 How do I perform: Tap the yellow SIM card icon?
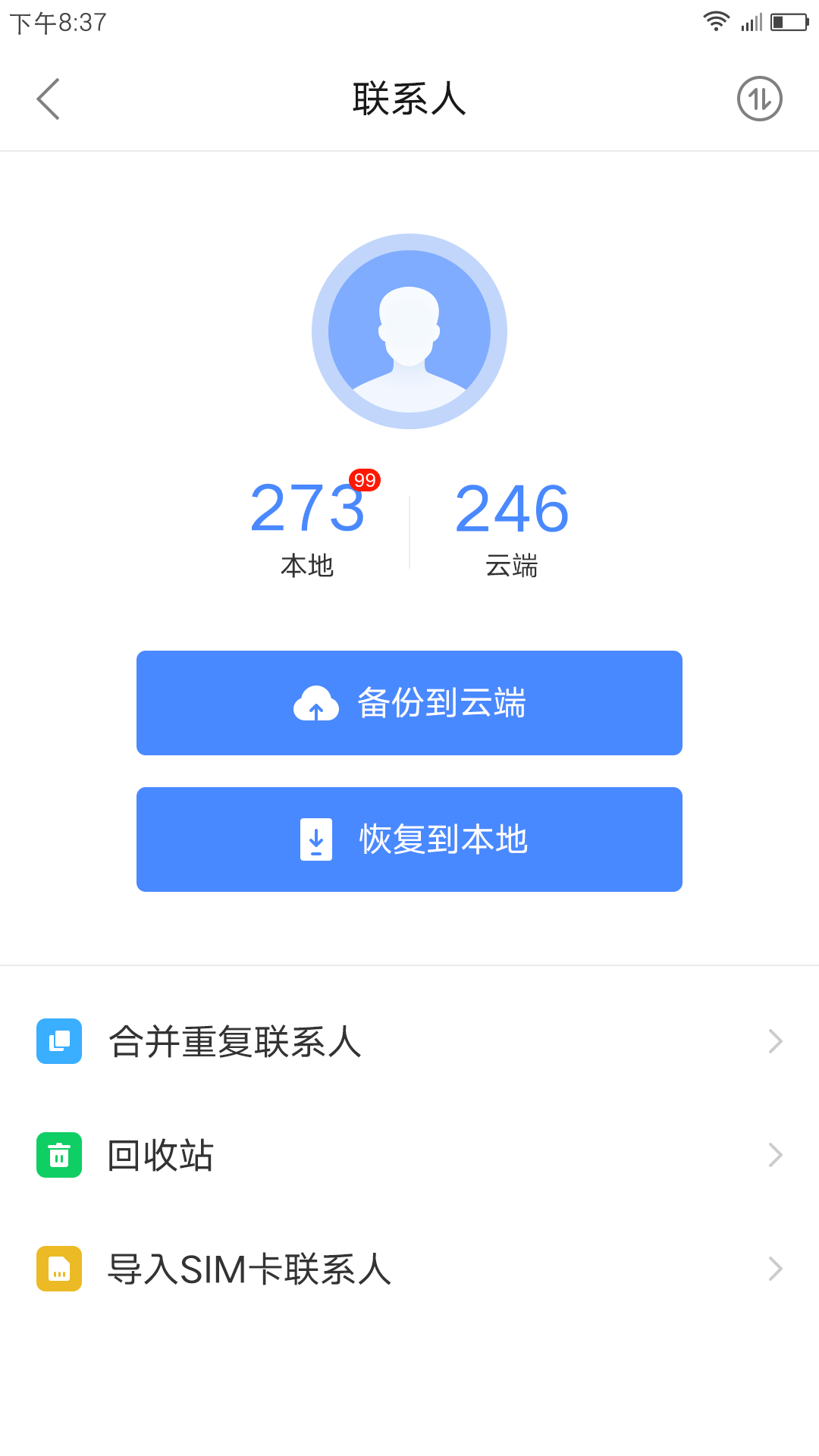click(59, 1269)
